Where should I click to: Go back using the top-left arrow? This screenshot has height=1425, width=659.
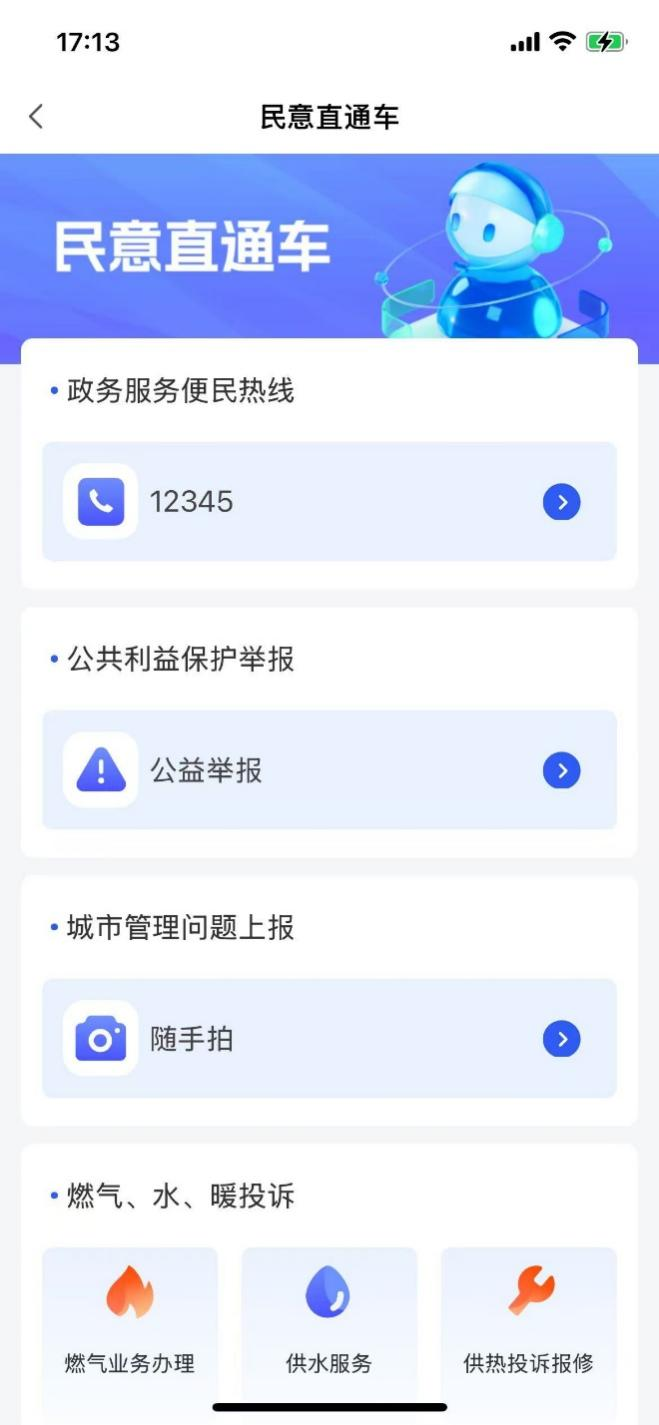[36, 116]
